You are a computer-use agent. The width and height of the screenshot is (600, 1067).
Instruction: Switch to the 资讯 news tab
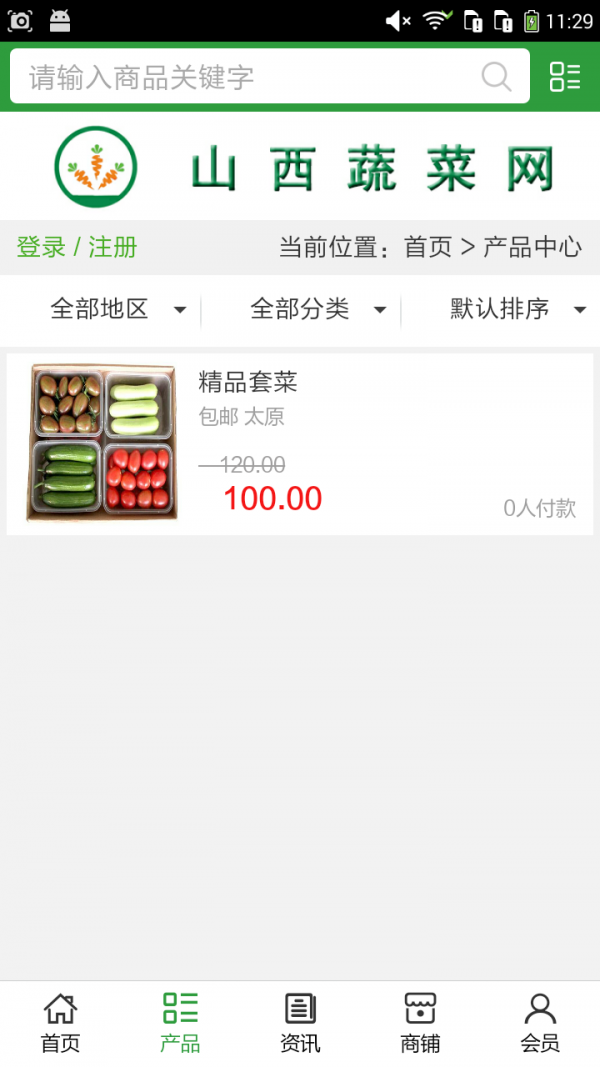pyautogui.click(x=300, y=1023)
